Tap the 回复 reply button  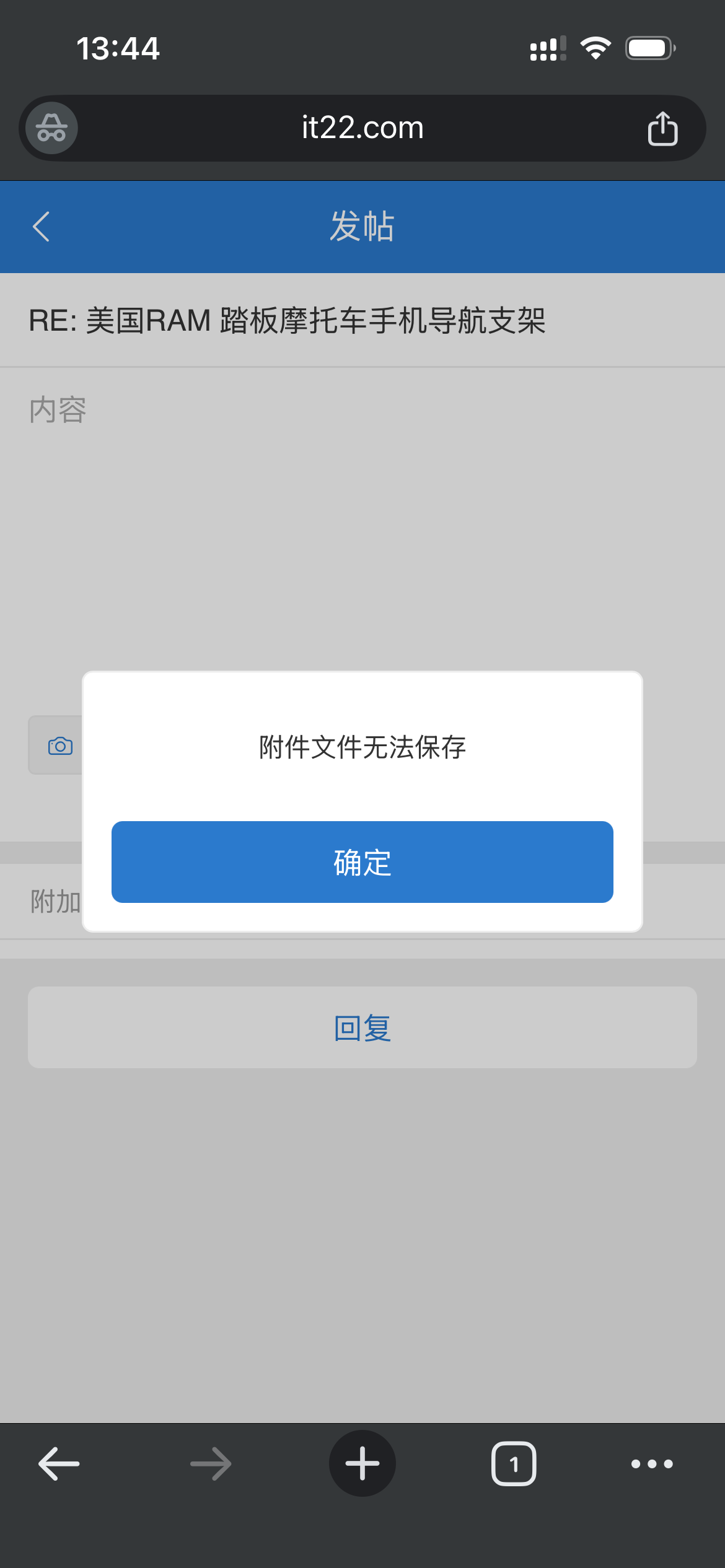(362, 1027)
